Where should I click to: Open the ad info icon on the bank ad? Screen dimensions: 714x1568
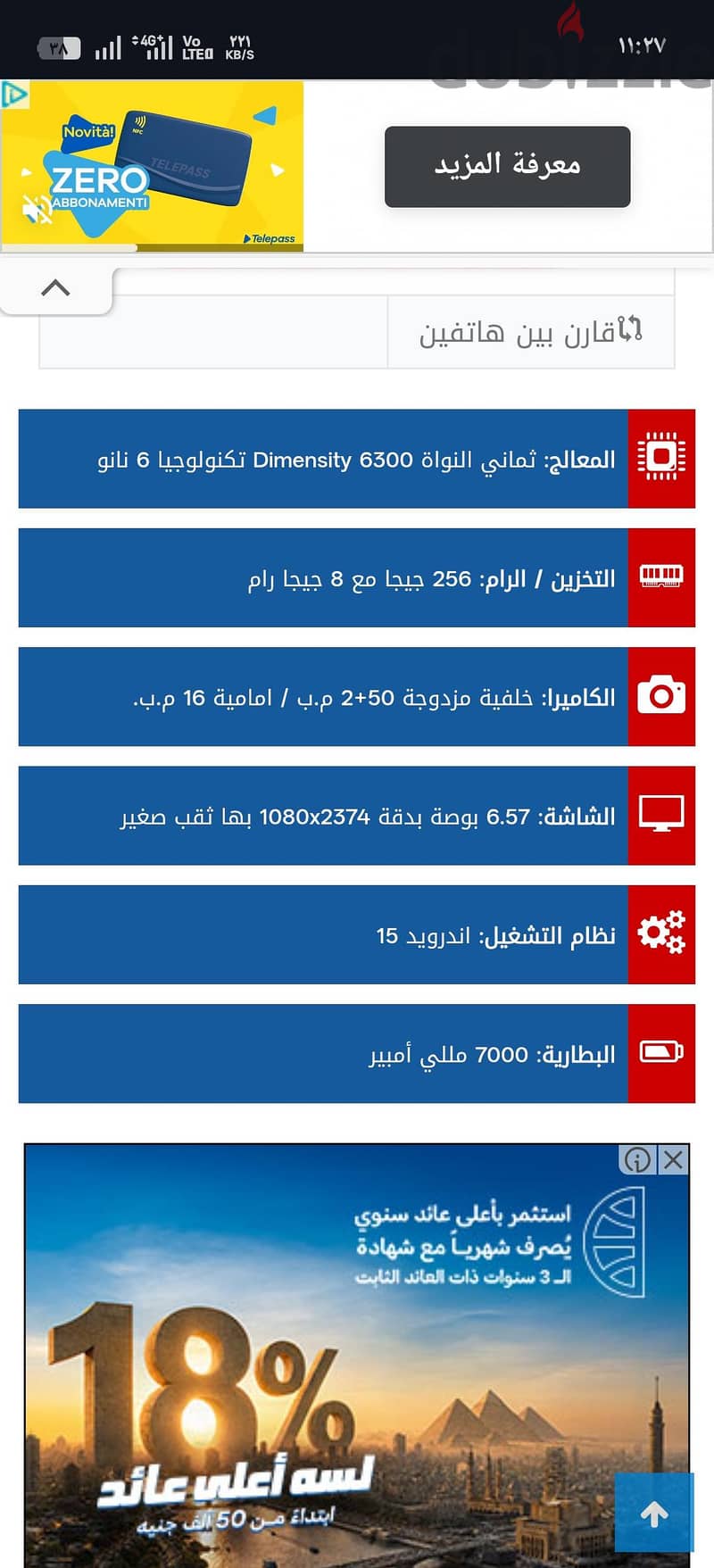(637, 1160)
